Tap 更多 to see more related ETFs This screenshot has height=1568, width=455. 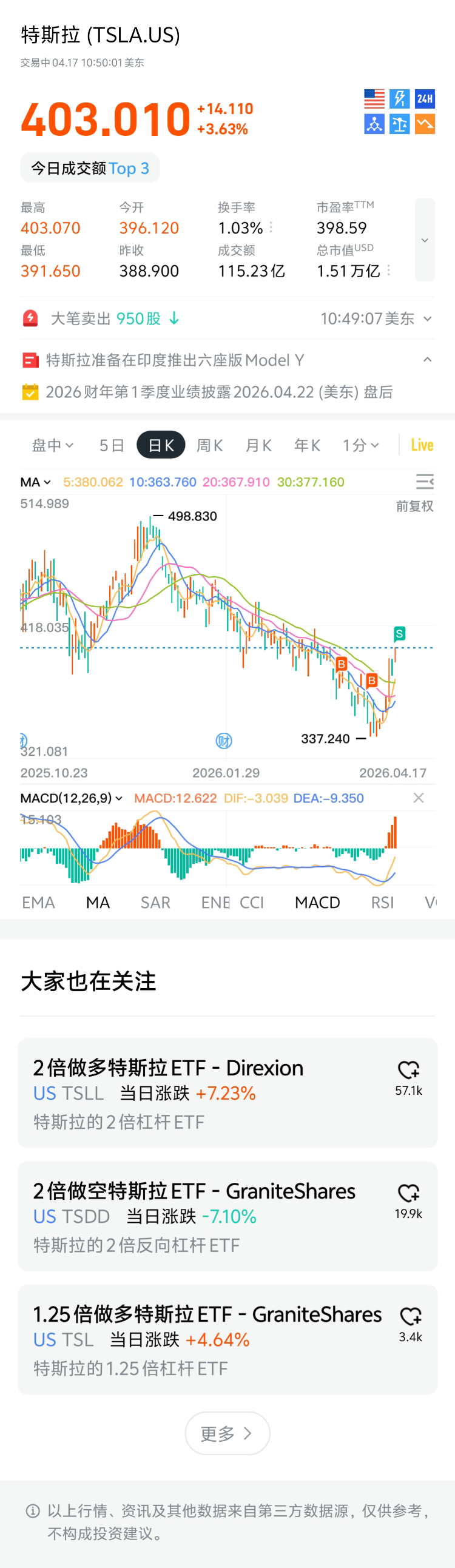coord(227,1433)
